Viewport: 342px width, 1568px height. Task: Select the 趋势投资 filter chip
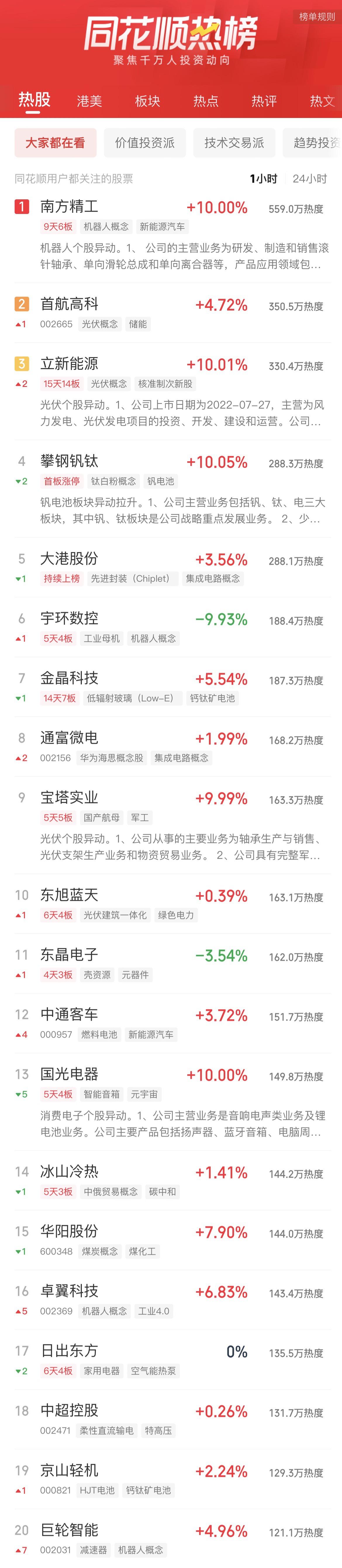316,143
